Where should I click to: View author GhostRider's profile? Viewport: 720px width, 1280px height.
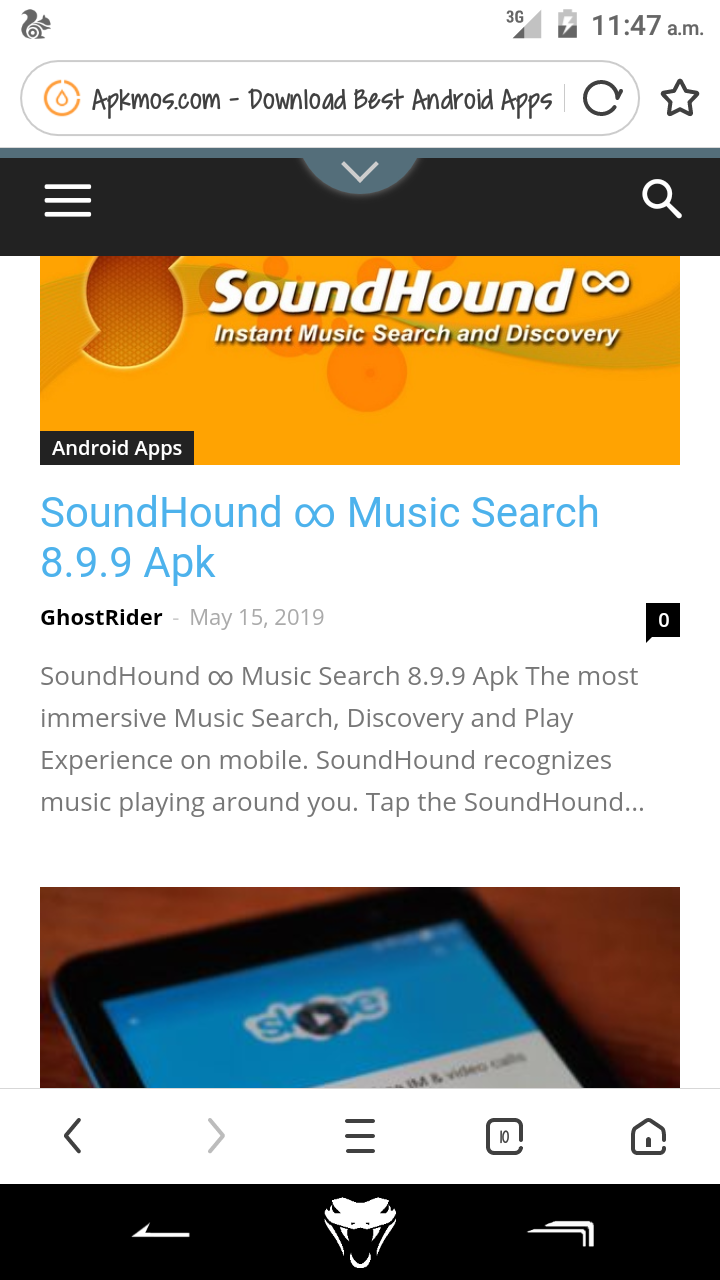pos(101,617)
